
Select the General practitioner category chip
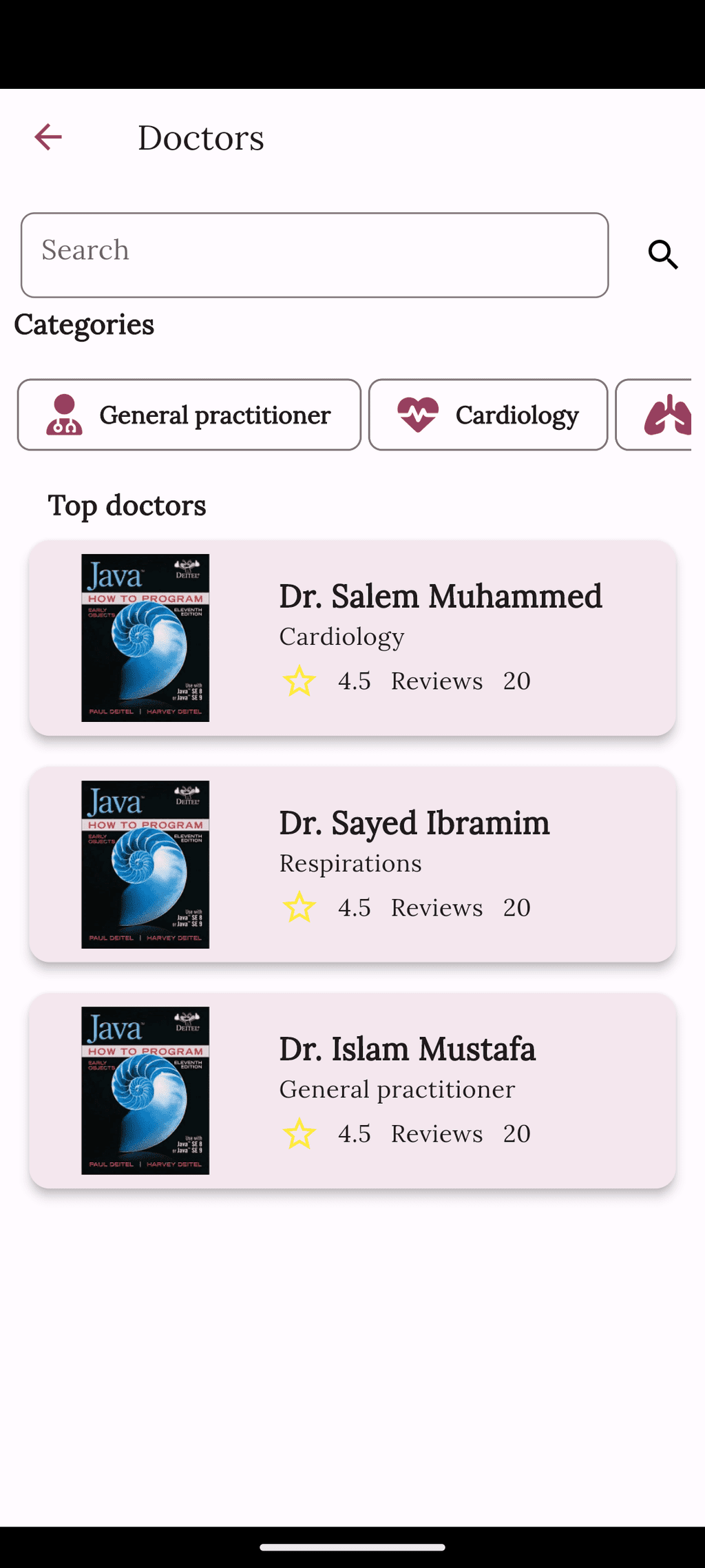click(189, 415)
